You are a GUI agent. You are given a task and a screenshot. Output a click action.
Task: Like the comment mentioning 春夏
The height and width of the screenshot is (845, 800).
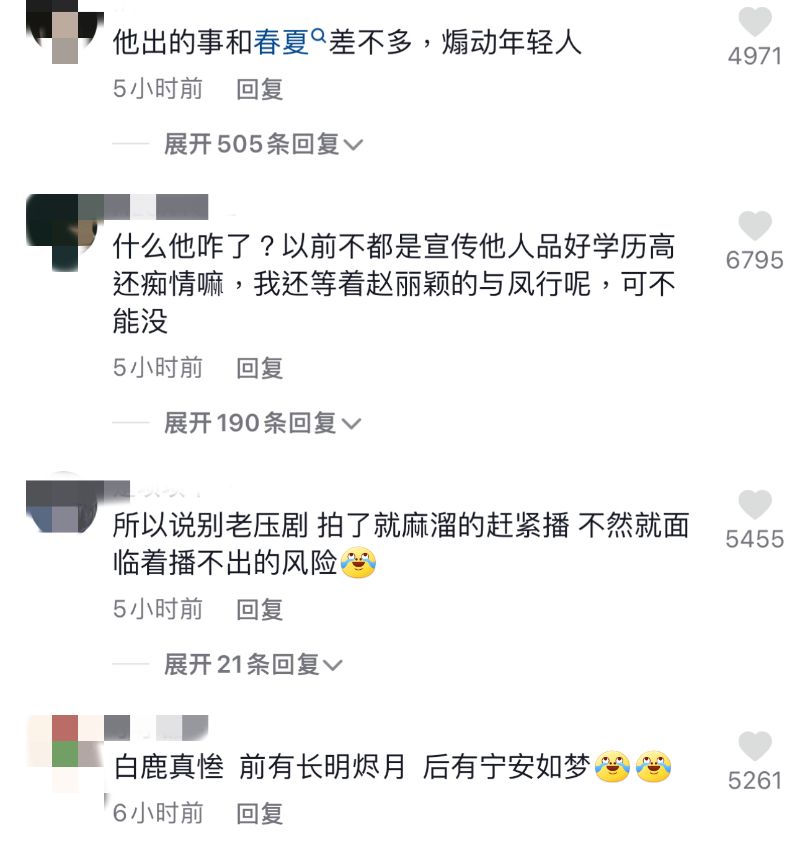(755, 22)
